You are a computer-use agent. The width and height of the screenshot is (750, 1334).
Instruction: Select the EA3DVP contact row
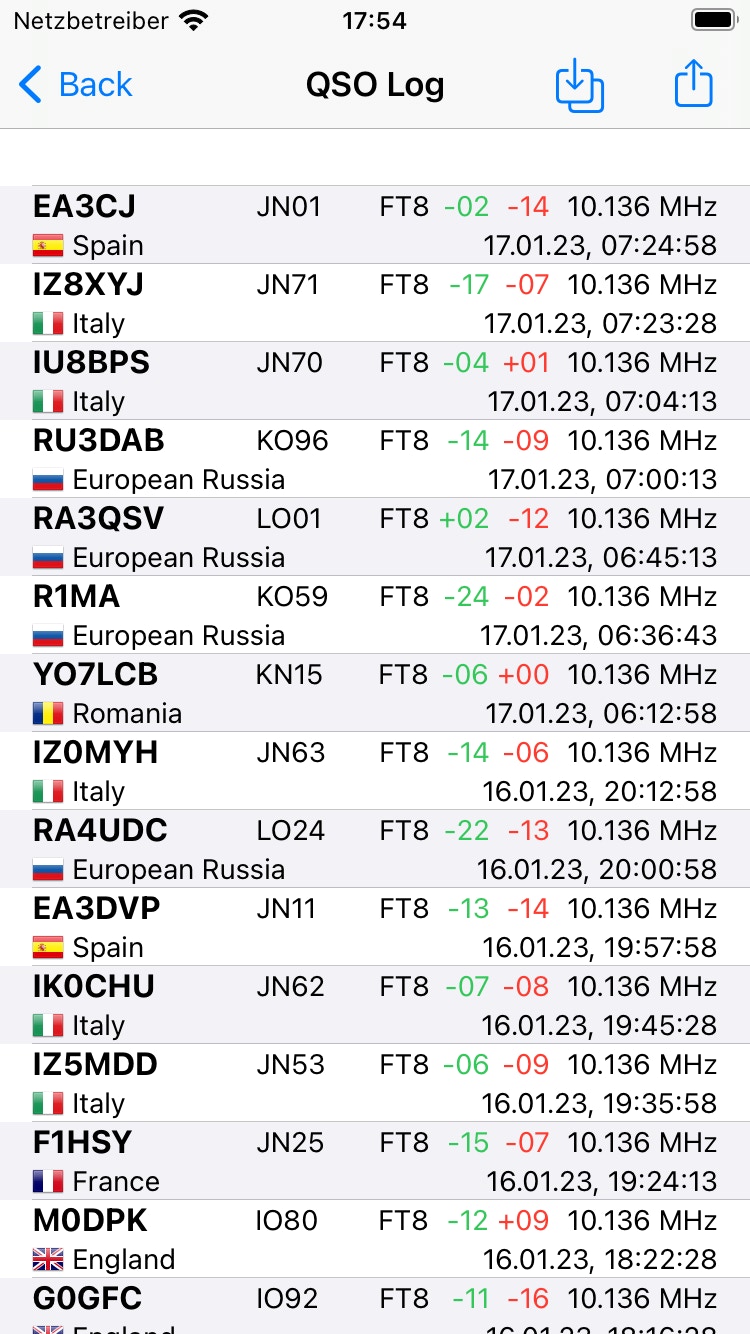pos(375,927)
